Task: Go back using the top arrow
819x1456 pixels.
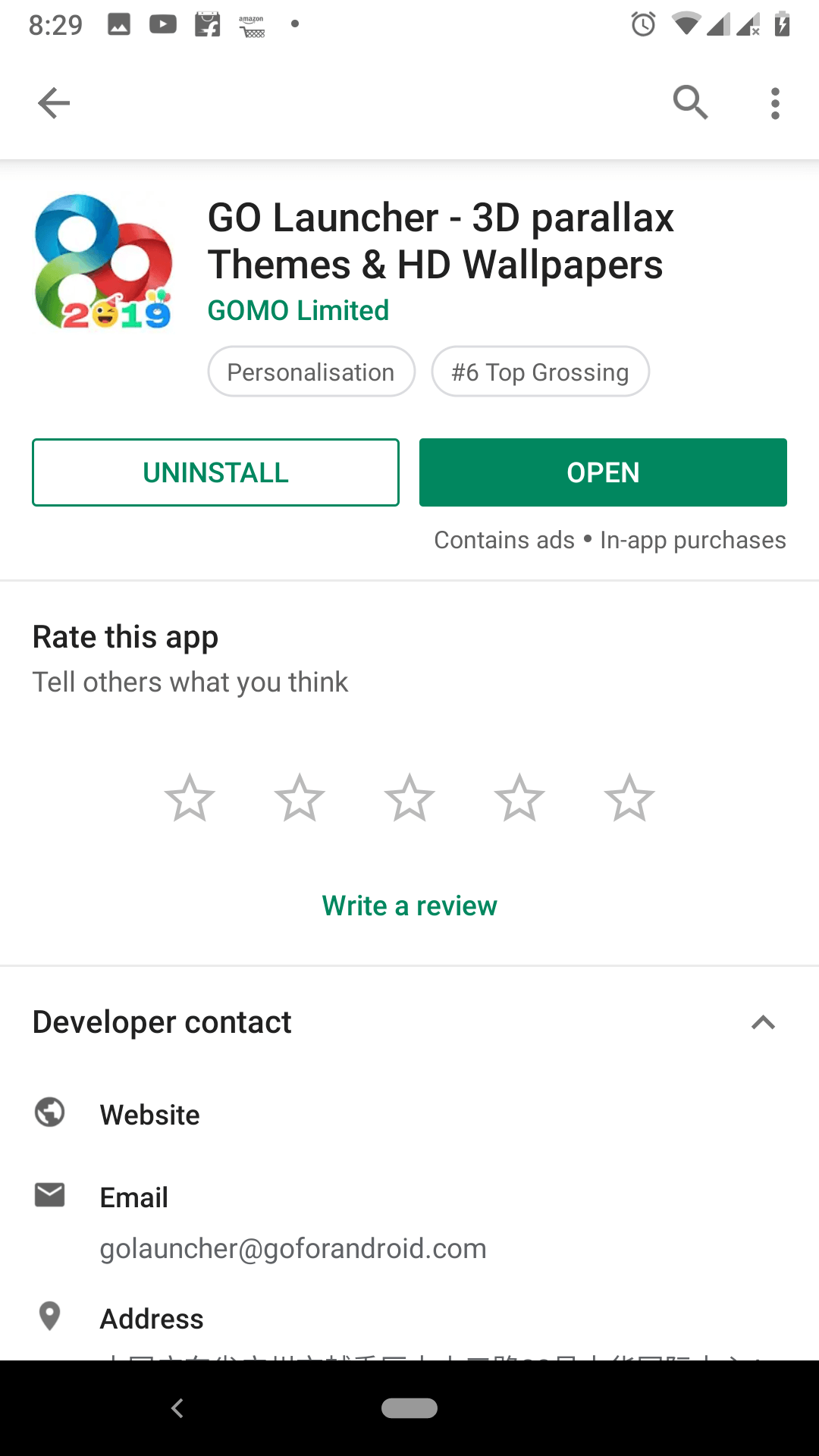Action: [54, 103]
